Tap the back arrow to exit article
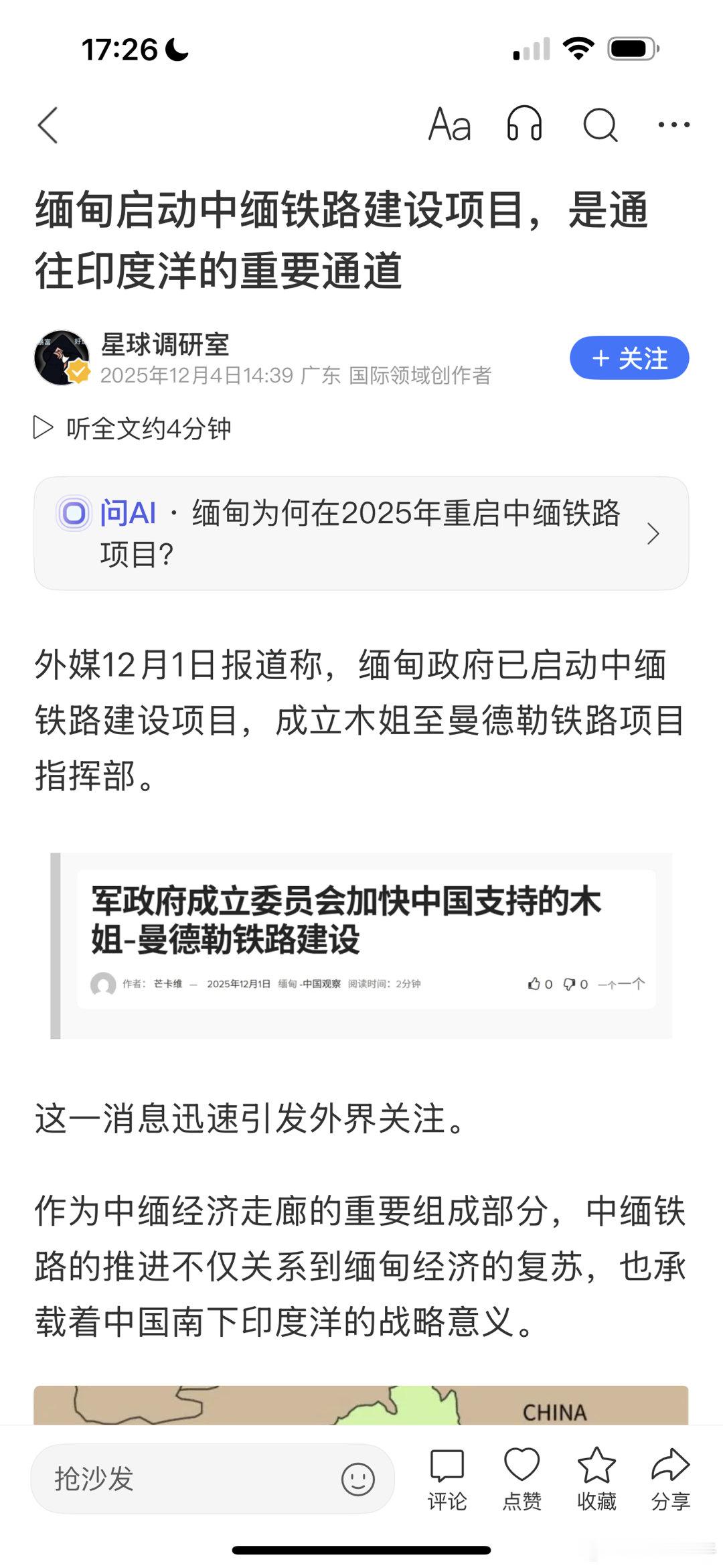Screen dimensions: 723x1568 [48, 126]
